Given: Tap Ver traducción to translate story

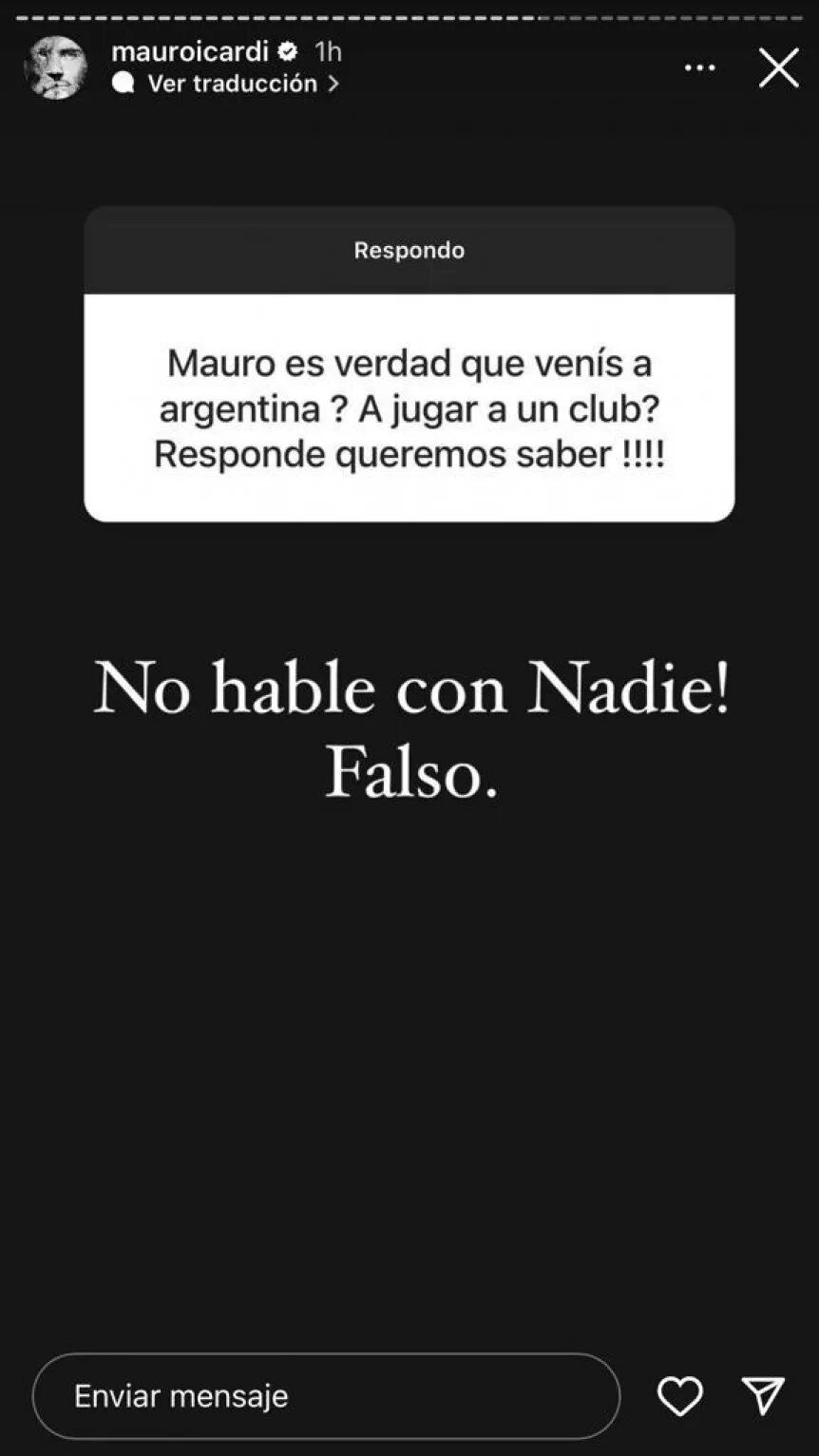Looking at the screenshot, I should coord(232,84).
